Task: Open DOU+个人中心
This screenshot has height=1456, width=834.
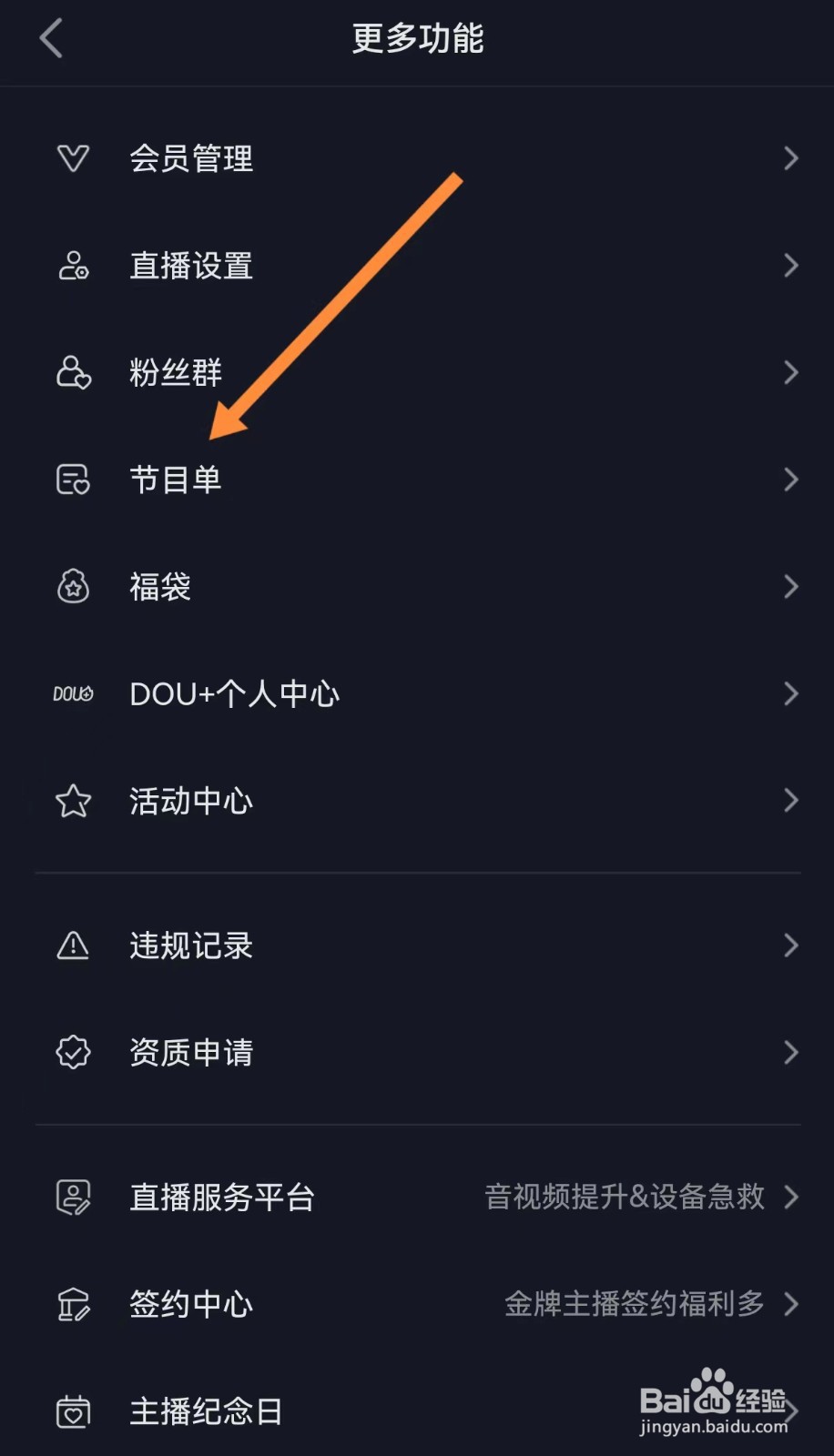Action: click(x=417, y=693)
